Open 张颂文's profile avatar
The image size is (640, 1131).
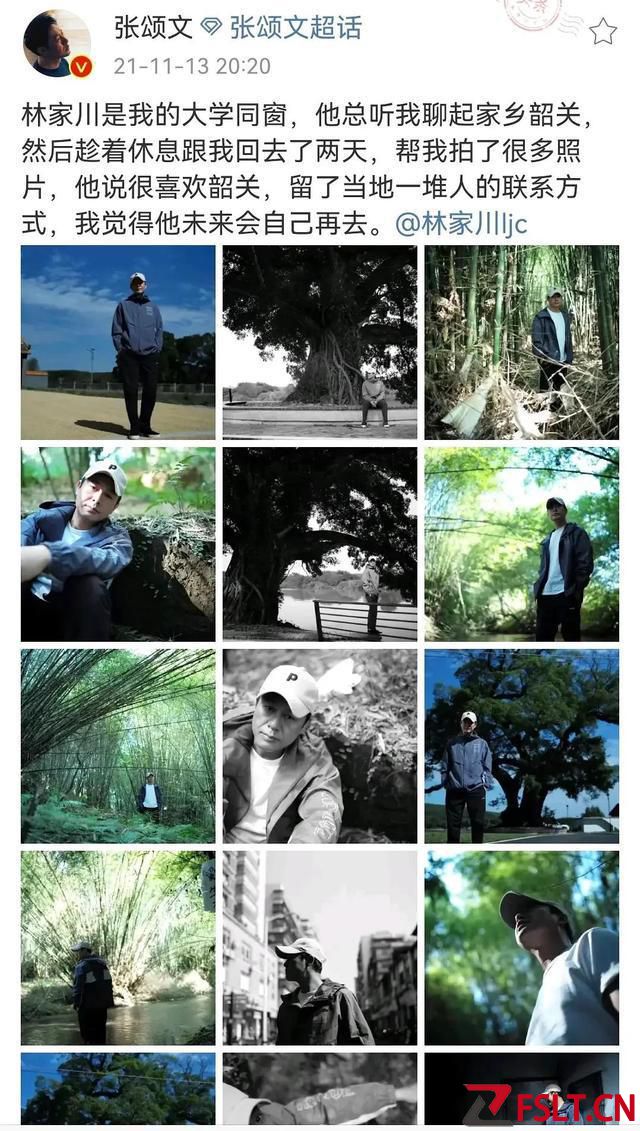[58, 43]
